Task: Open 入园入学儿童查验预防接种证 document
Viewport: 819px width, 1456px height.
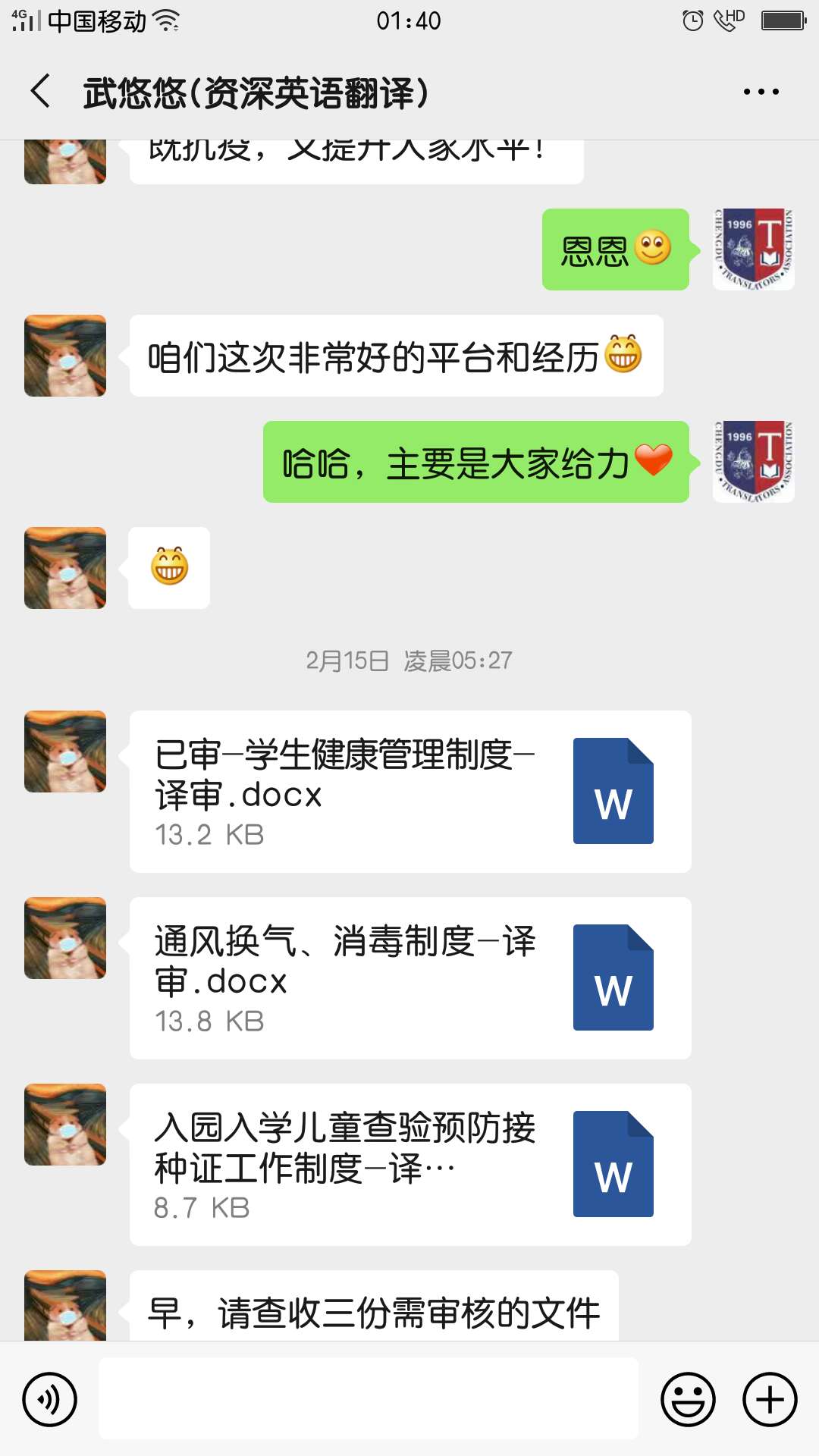Action: coord(410,1164)
